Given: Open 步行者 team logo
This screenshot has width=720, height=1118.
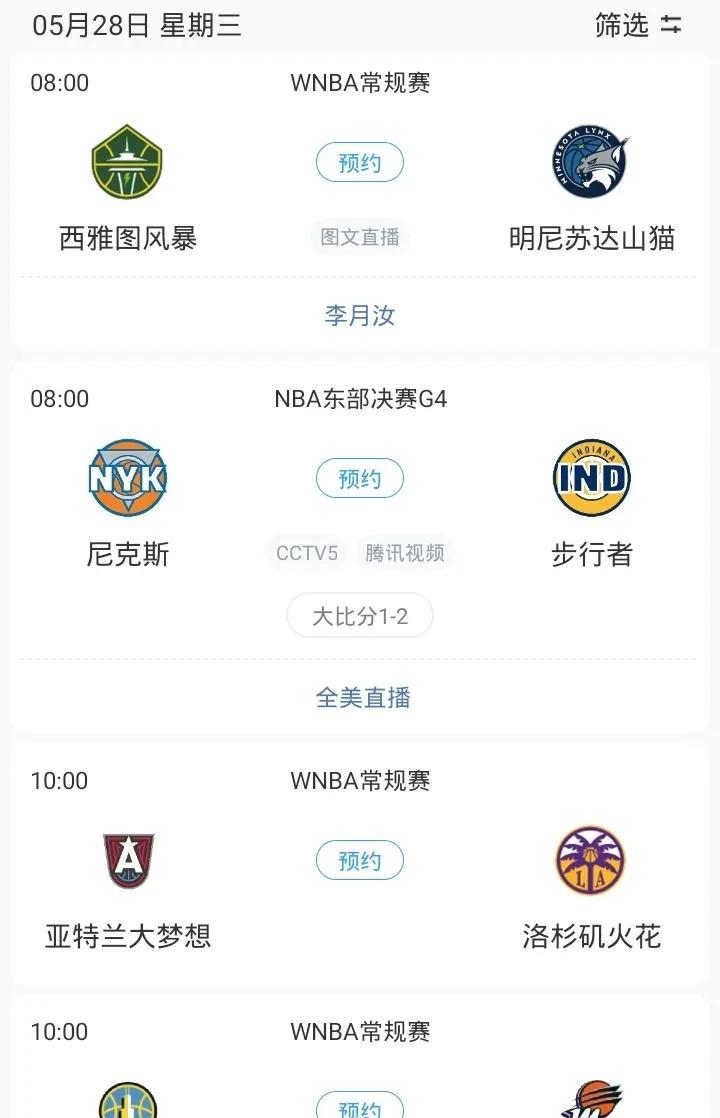Looking at the screenshot, I should click(591, 478).
